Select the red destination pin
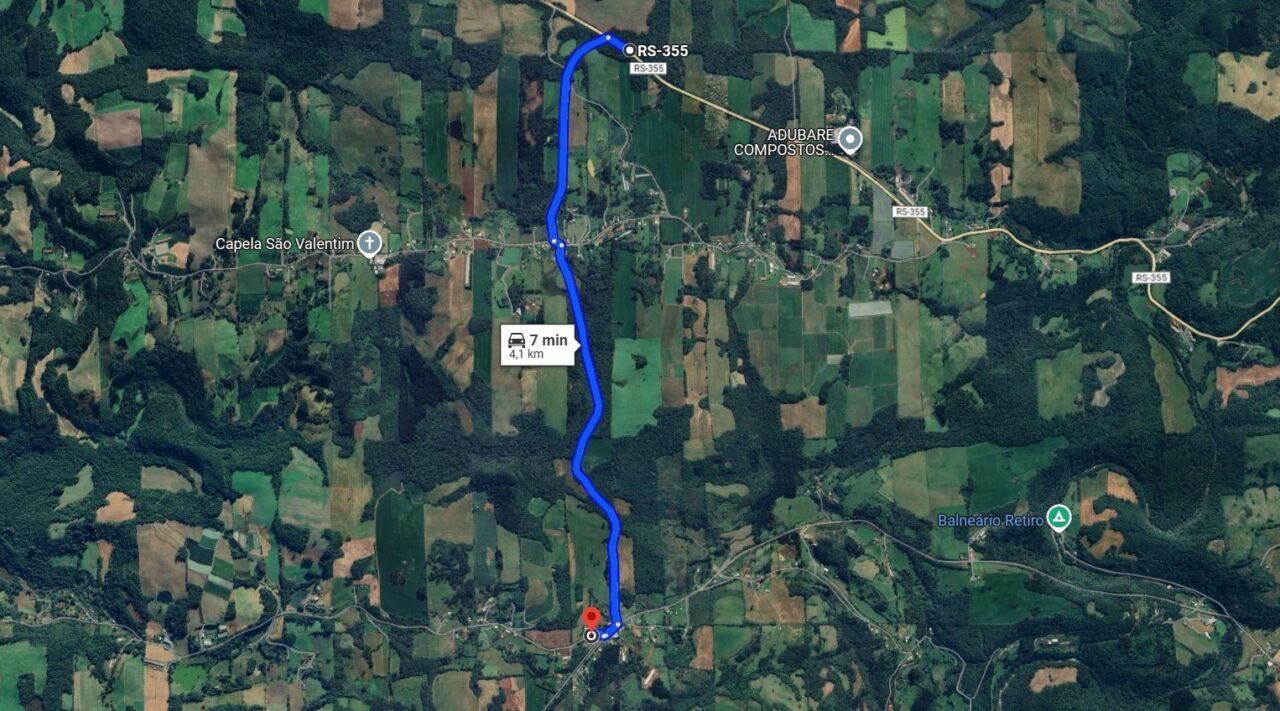 coord(590,619)
